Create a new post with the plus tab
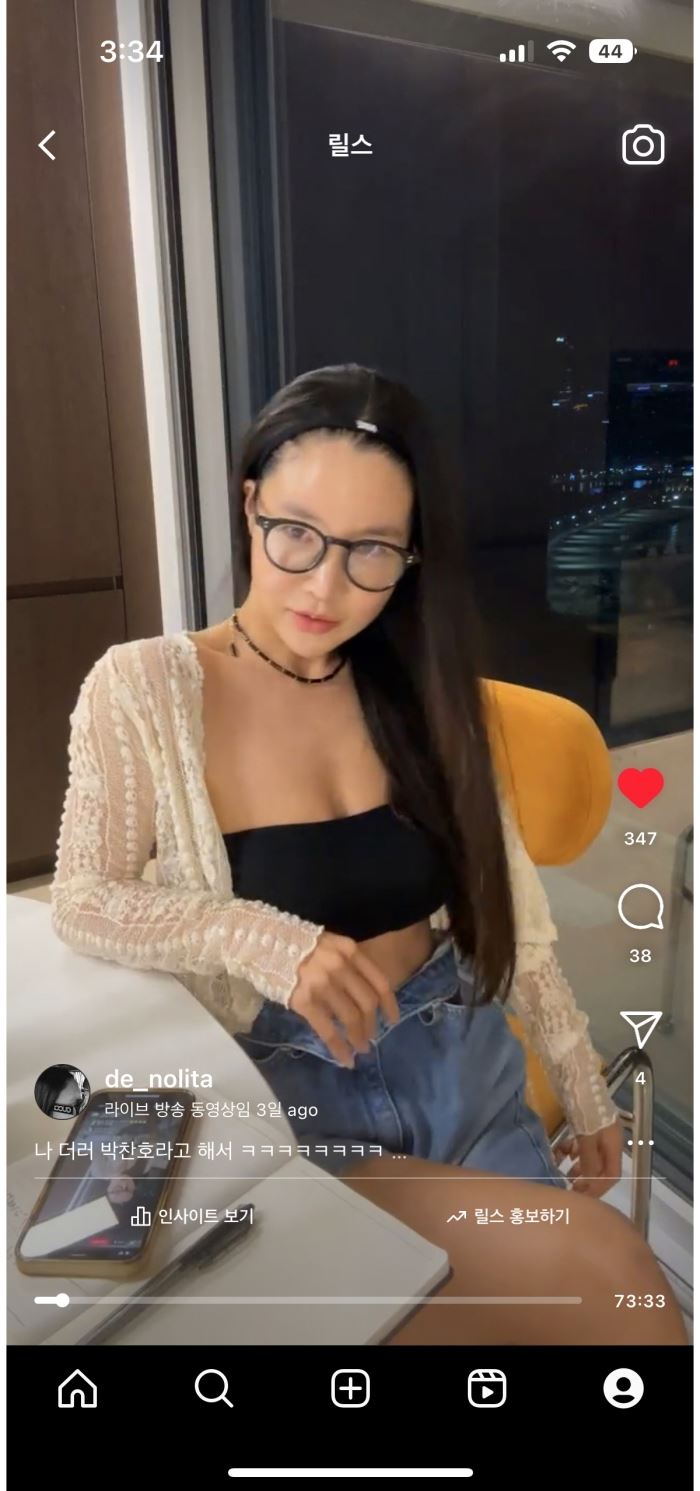This screenshot has width=700, height=1491. (350, 1389)
